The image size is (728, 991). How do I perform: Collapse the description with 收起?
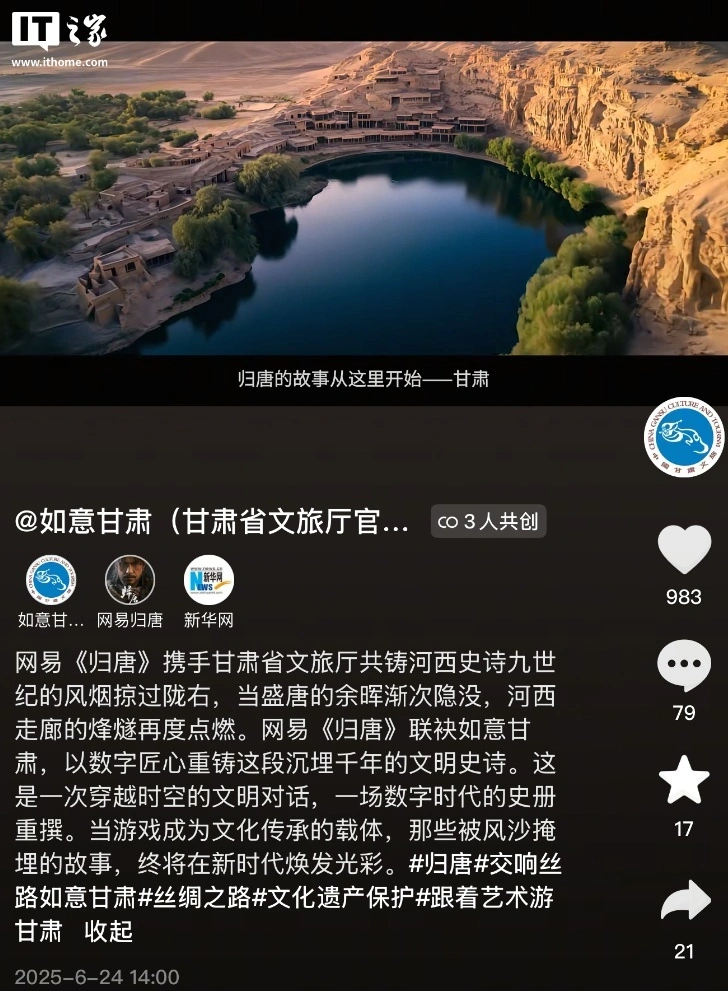(x=108, y=931)
